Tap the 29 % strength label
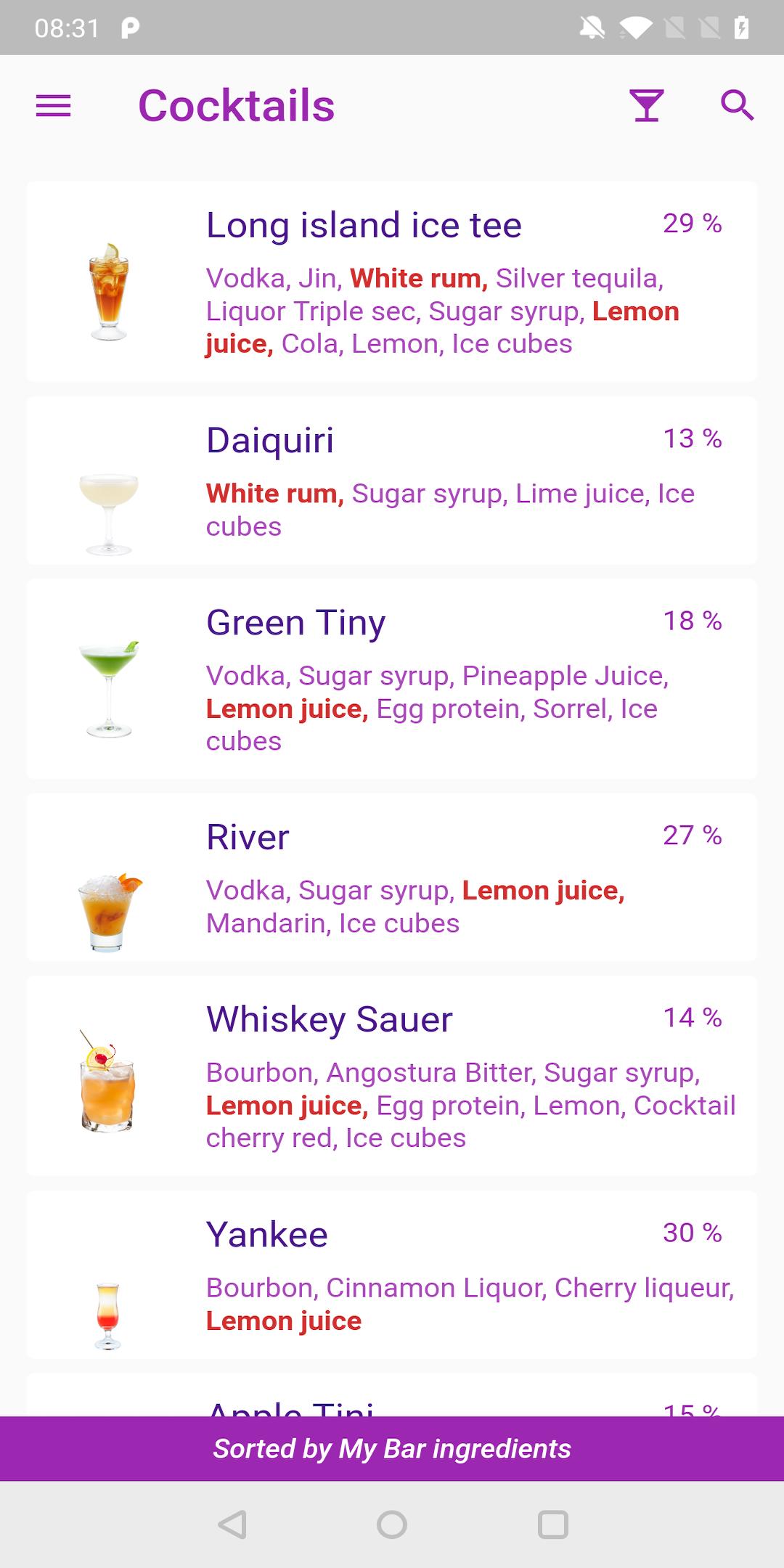 pyautogui.click(x=691, y=224)
